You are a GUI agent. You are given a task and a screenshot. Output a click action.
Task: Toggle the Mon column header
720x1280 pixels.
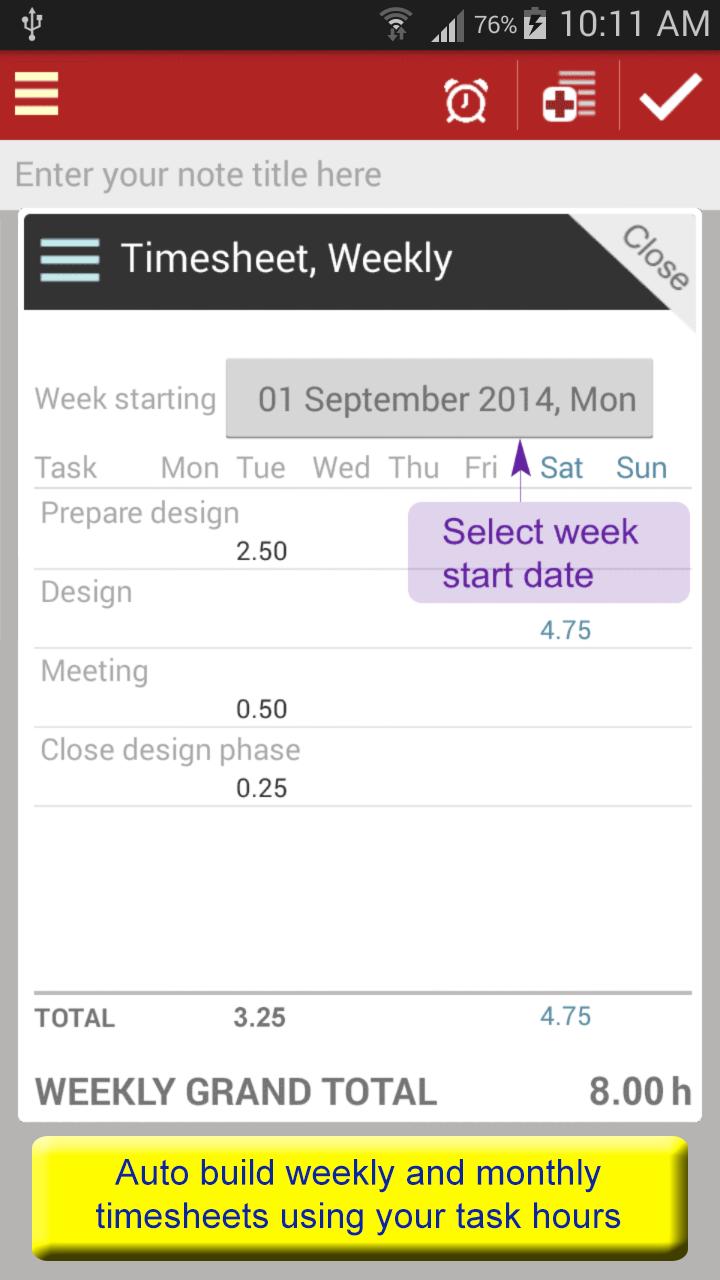pyautogui.click(x=189, y=467)
